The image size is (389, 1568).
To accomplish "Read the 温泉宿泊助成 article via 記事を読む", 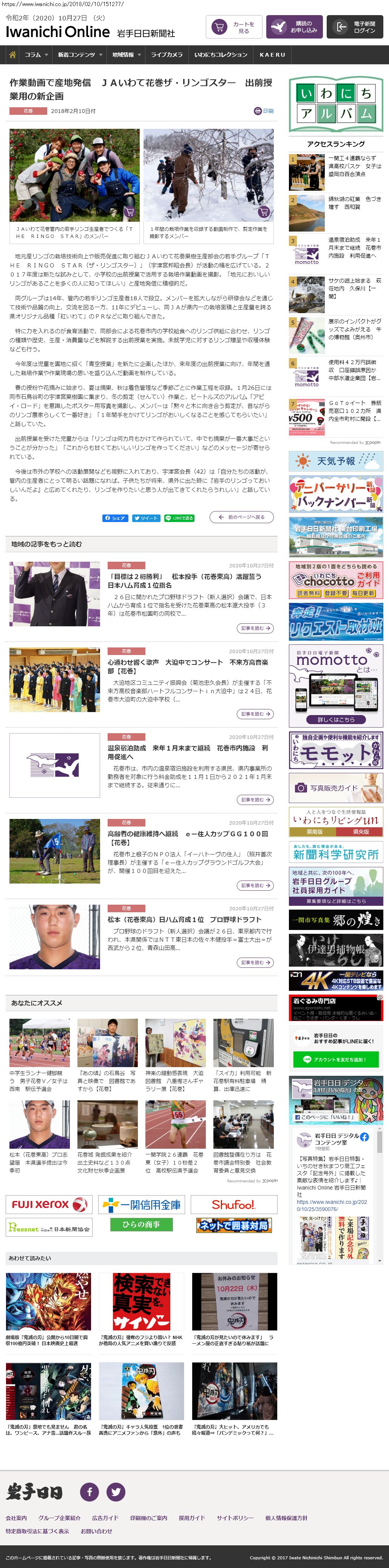I will 255,800.
